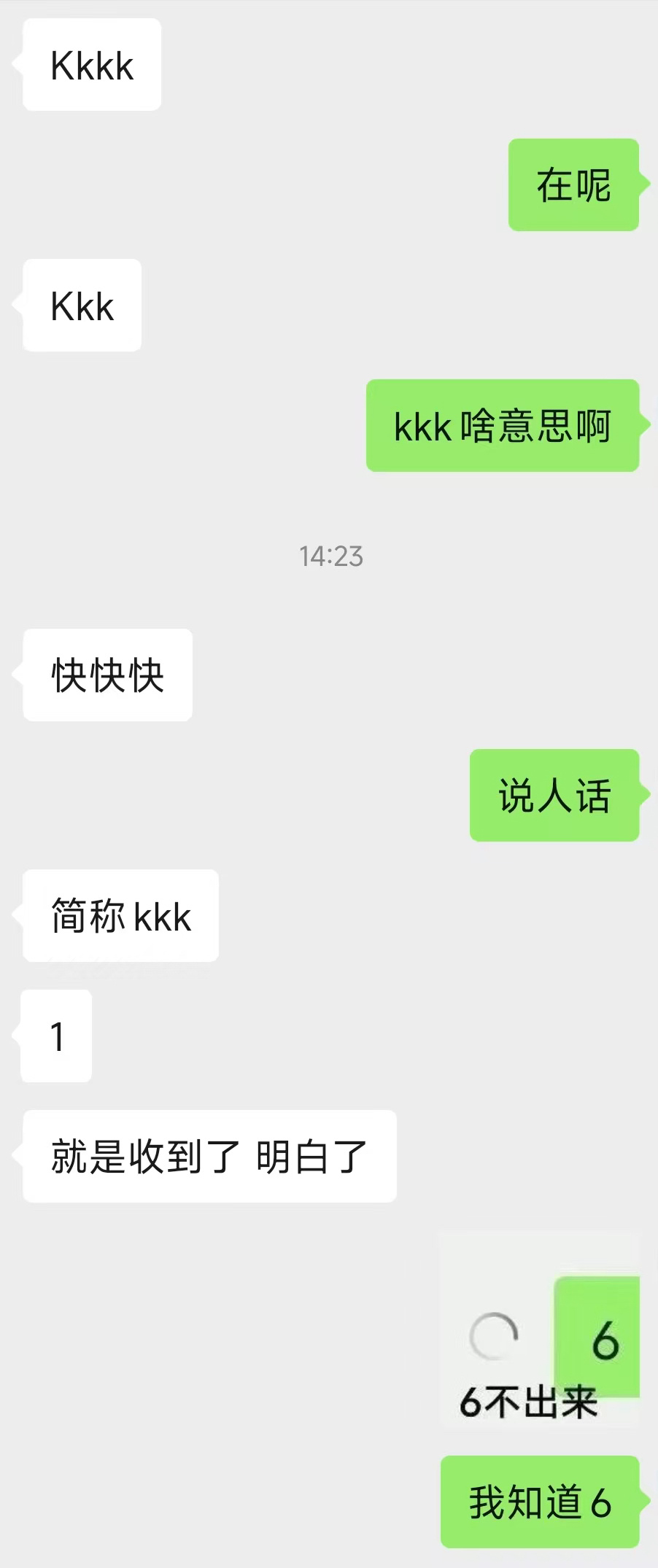The image size is (658, 1568).
Task: Open the "6不出来" sticker image
Action: tap(539, 1330)
